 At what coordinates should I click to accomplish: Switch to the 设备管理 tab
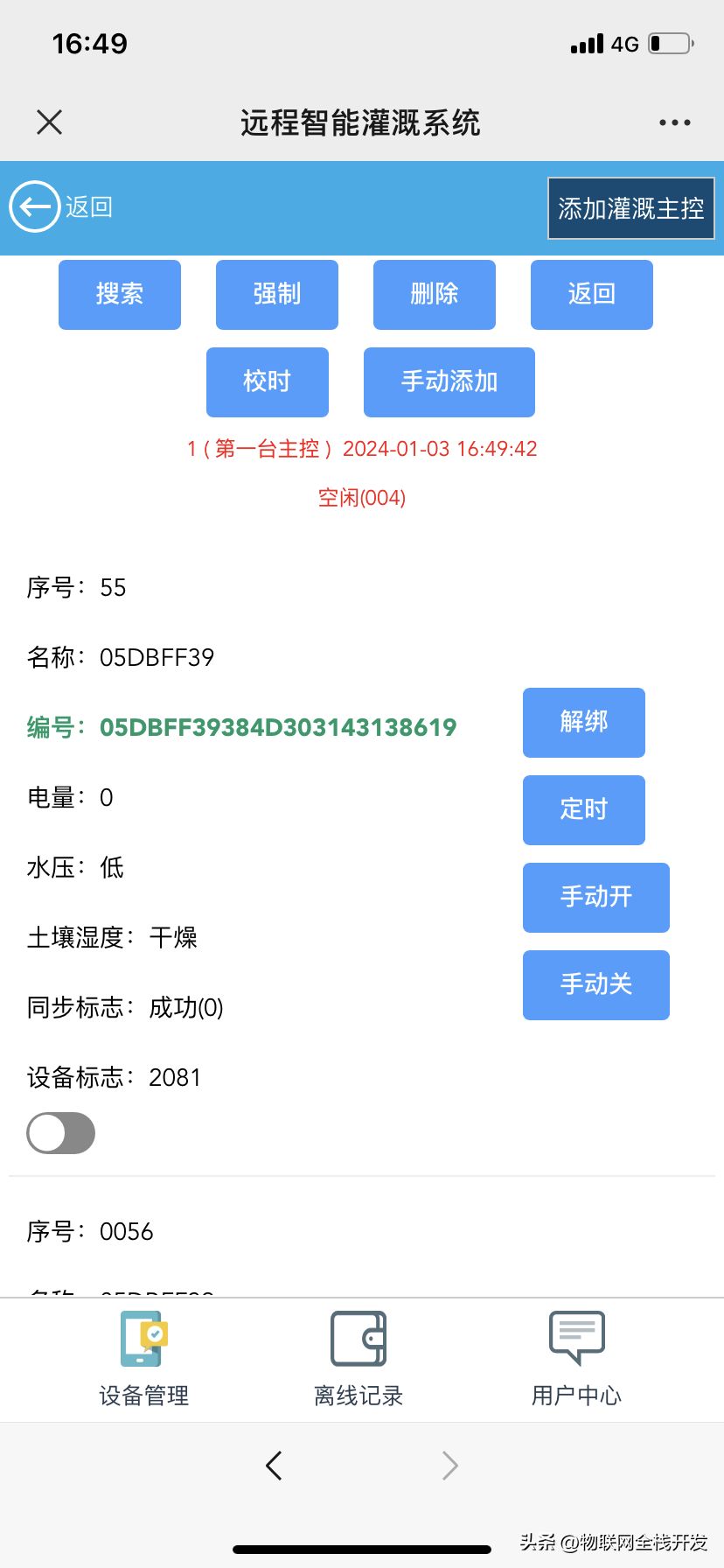click(144, 1359)
